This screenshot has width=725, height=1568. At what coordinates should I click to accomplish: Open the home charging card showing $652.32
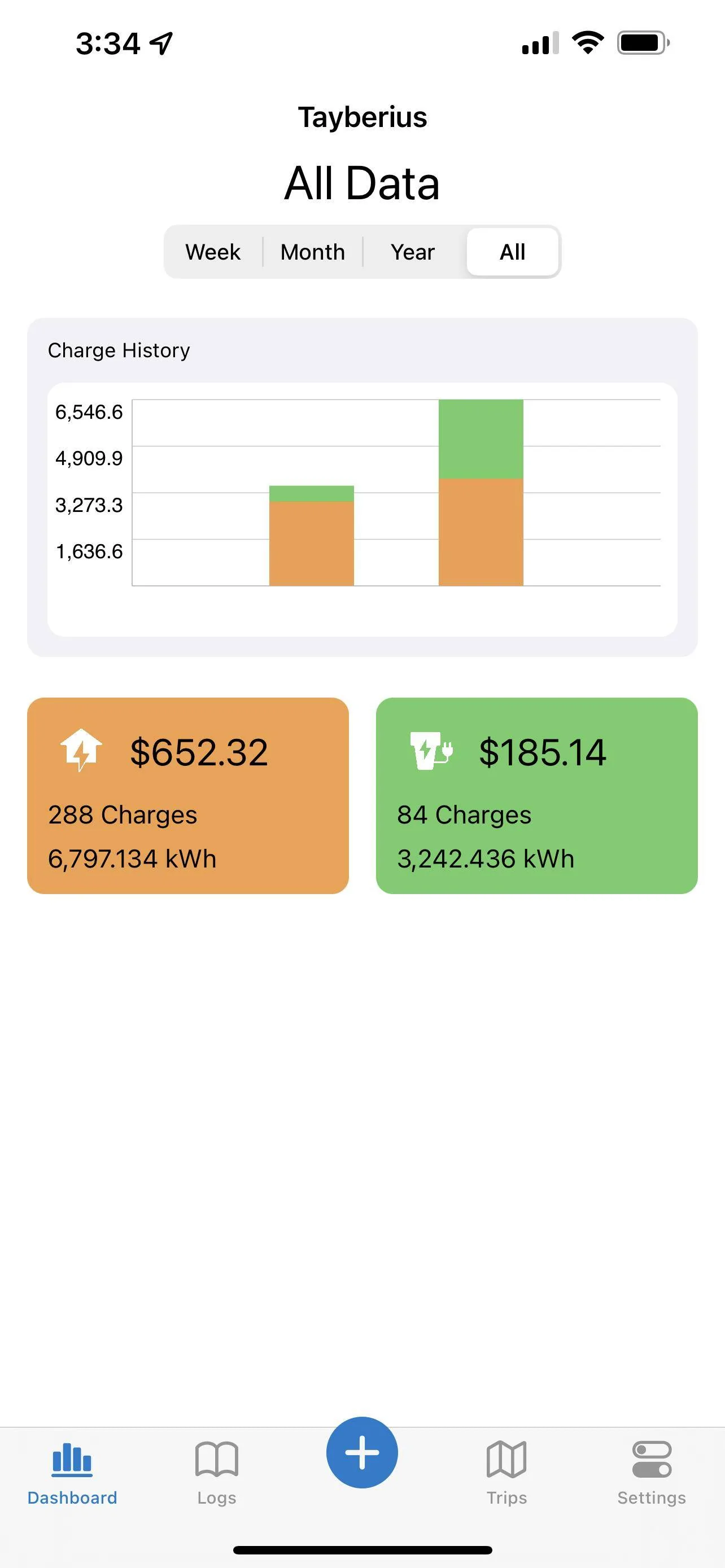click(188, 795)
